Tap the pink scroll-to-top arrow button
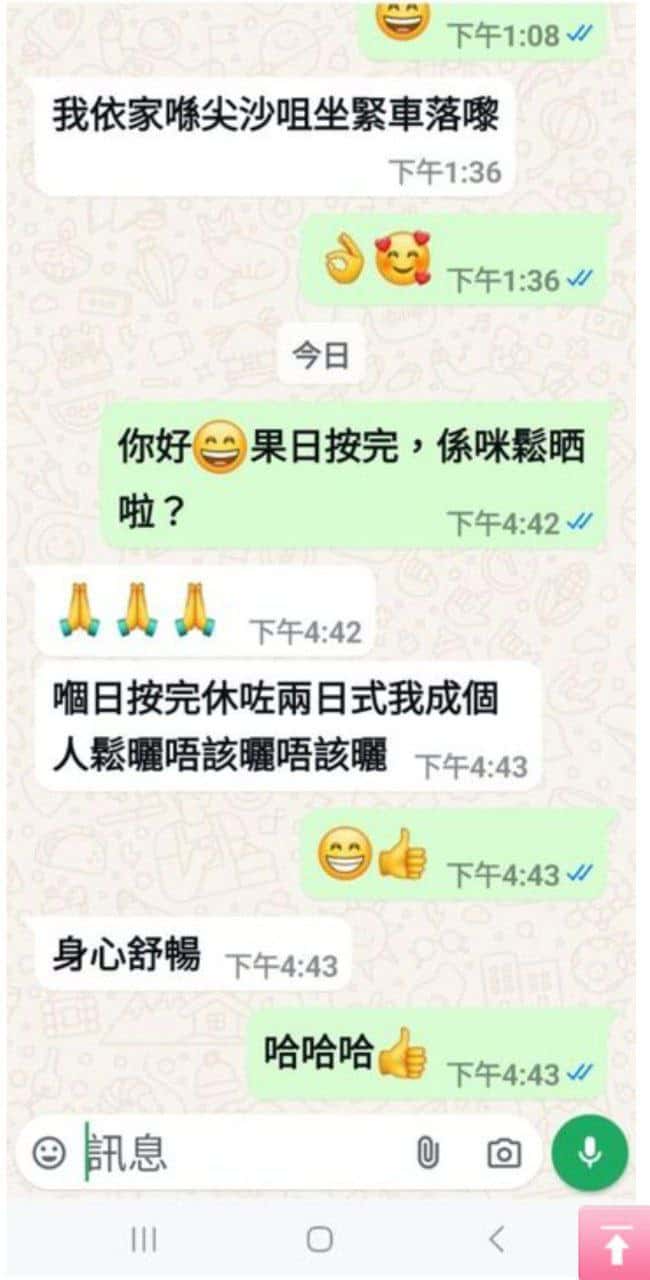The image size is (650, 1280). click(x=614, y=1243)
